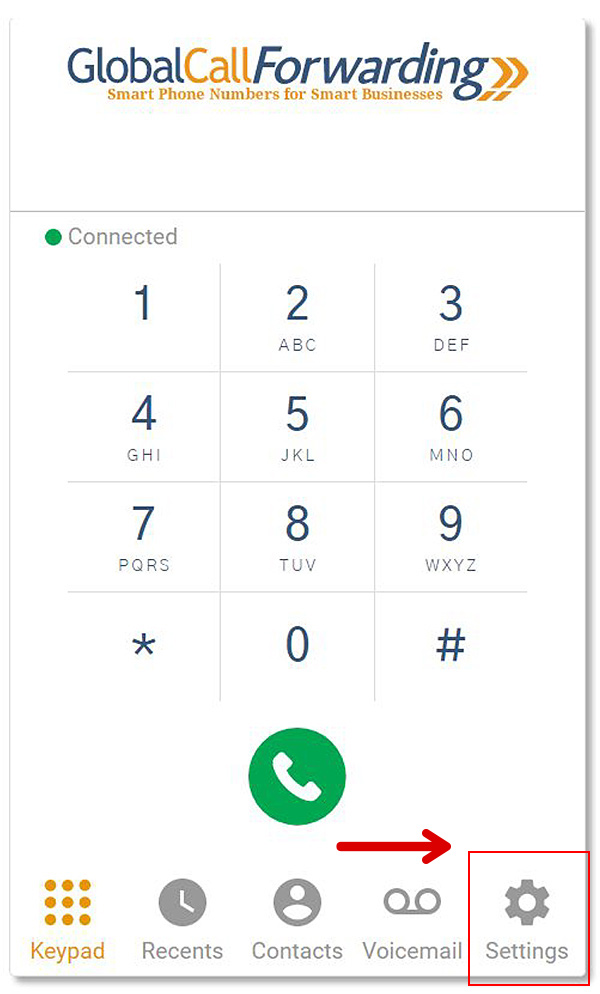600x994 pixels.
Task: Dial the 5 JKL key
Action: [x=297, y=427]
